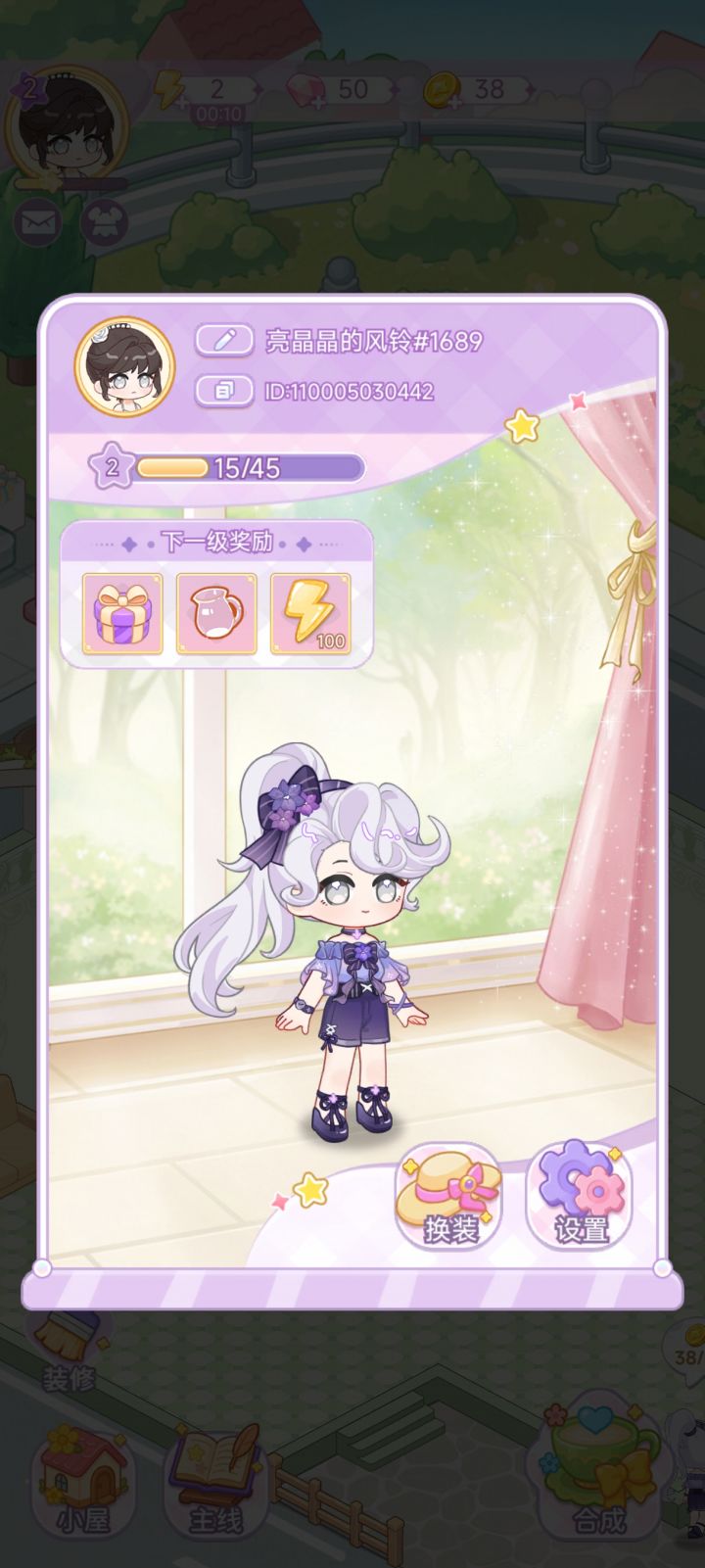Open the 换装 dress-up button
705x1568 pixels.
point(449,1197)
